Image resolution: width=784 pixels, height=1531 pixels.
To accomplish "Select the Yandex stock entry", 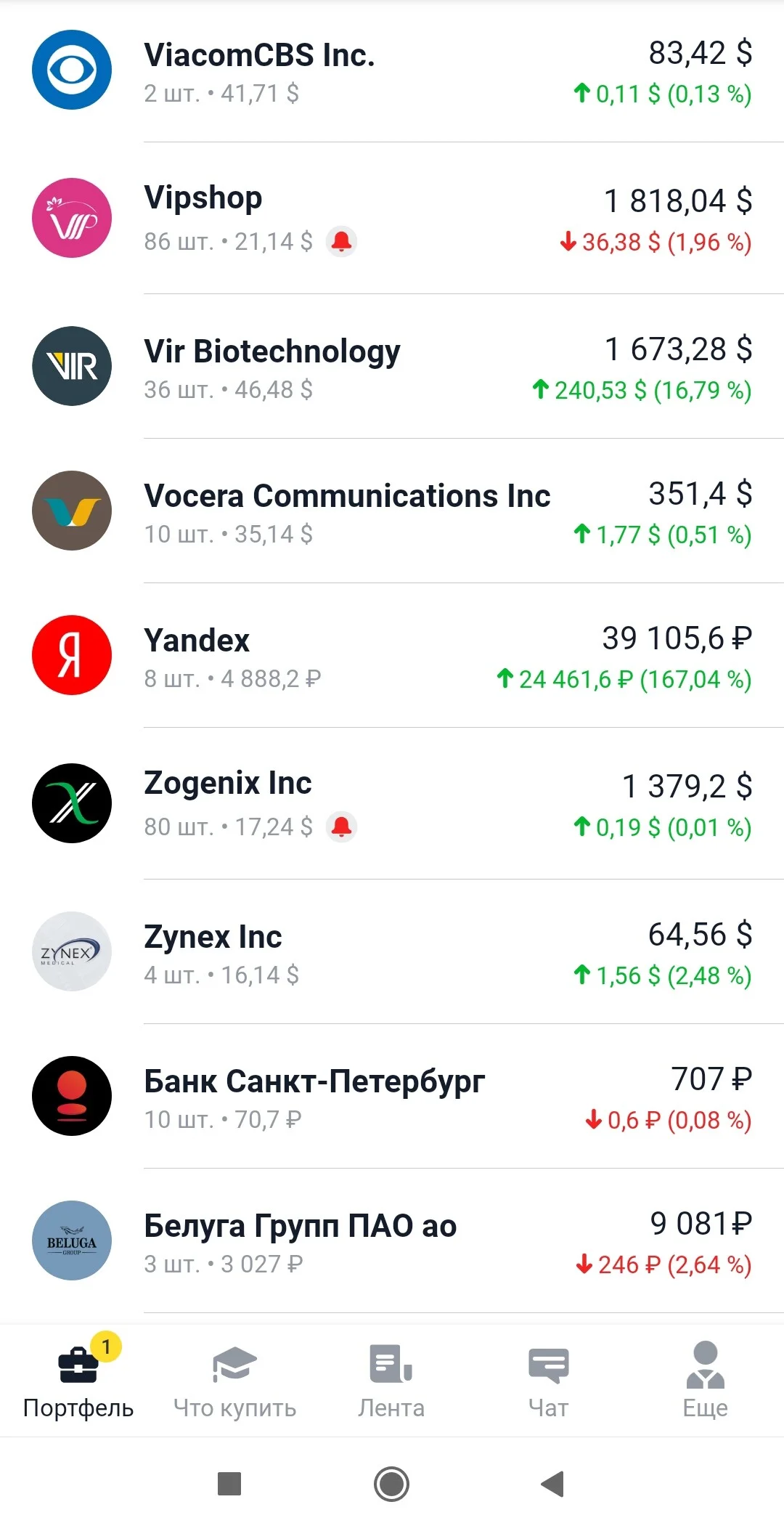I will pyautogui.click(x=392, y=656).
